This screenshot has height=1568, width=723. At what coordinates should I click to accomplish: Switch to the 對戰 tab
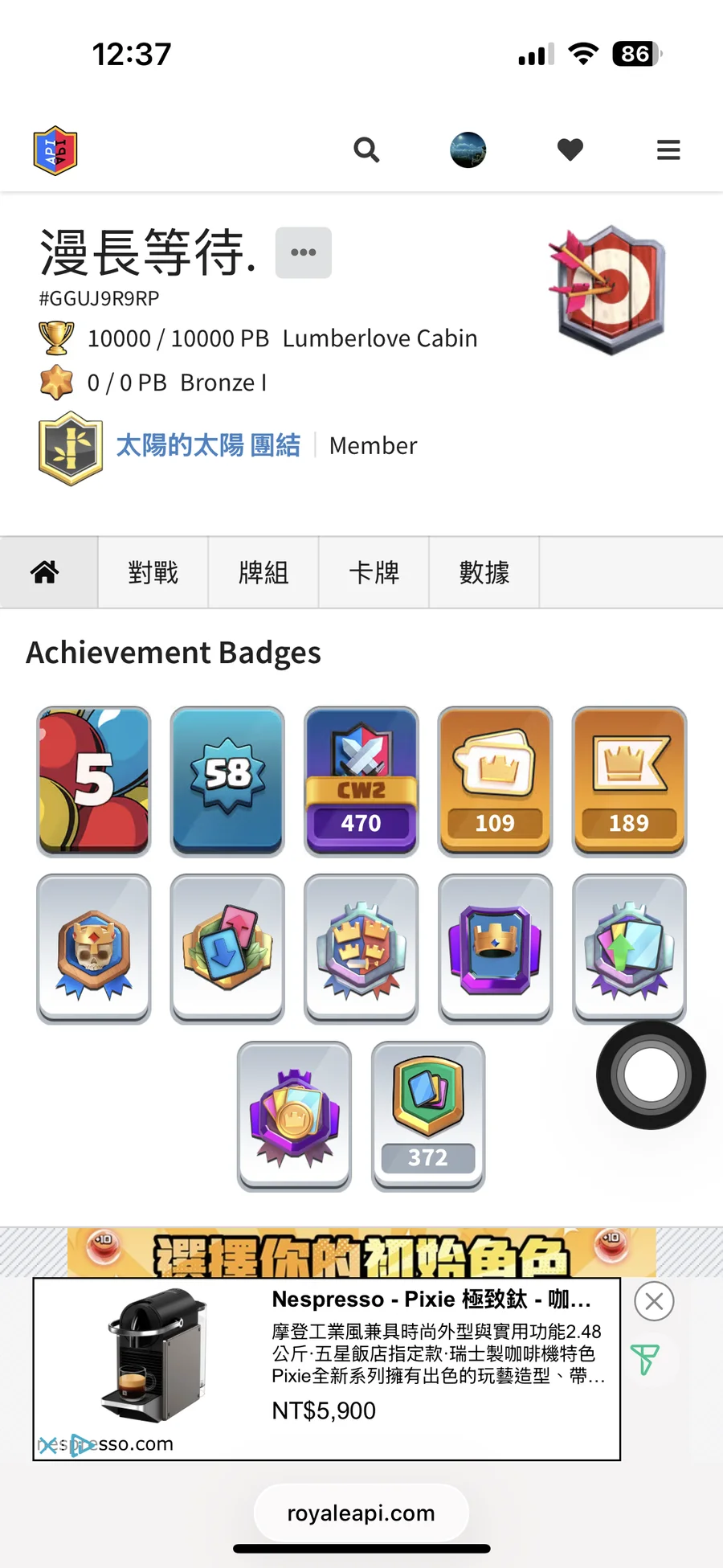[x=153, y=572]
